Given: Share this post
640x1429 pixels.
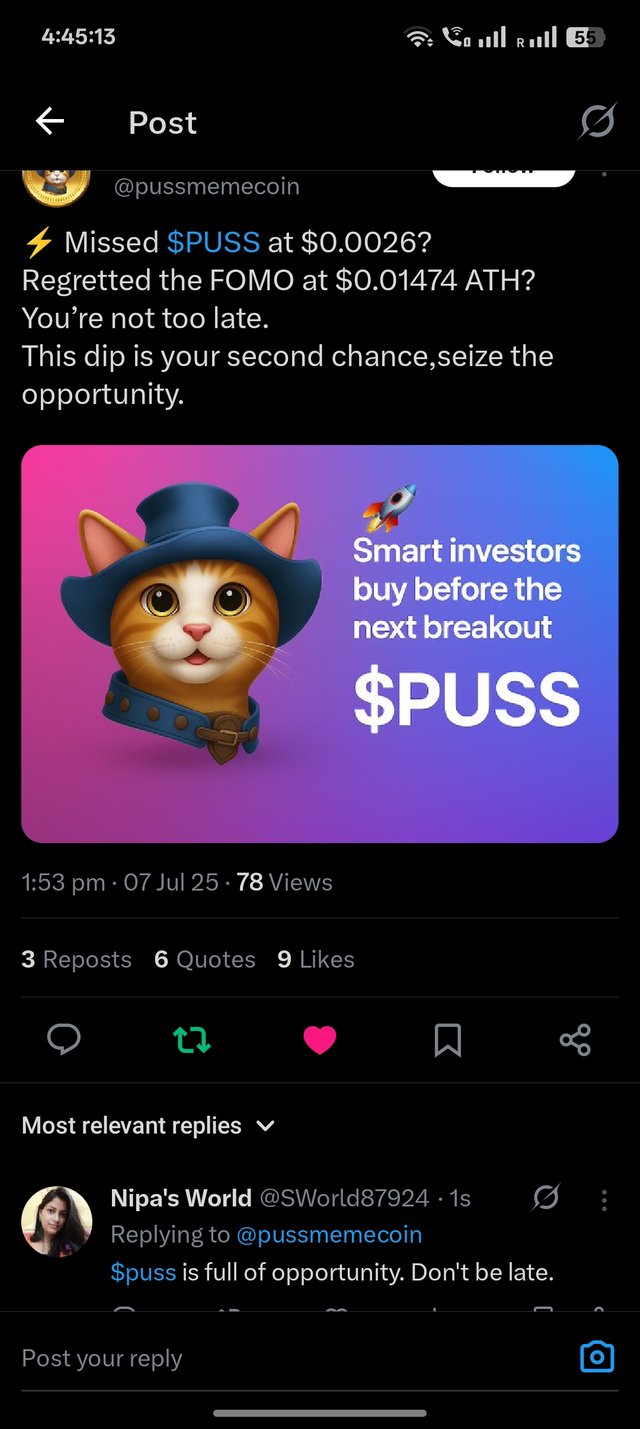Looking at the screenshot, I should (x=575, y=1040).
